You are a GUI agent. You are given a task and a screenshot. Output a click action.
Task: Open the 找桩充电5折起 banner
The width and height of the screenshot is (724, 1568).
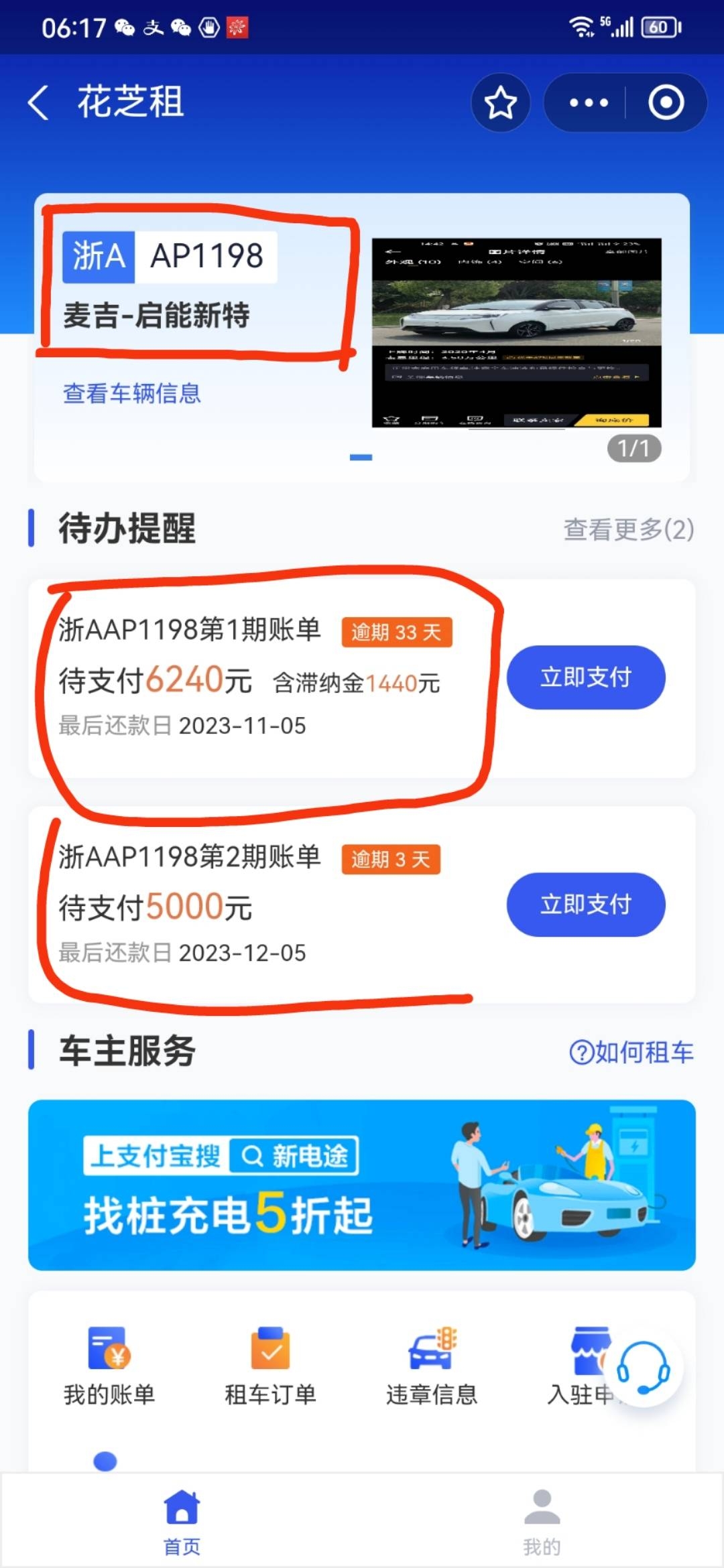[x=362, y=1185]
